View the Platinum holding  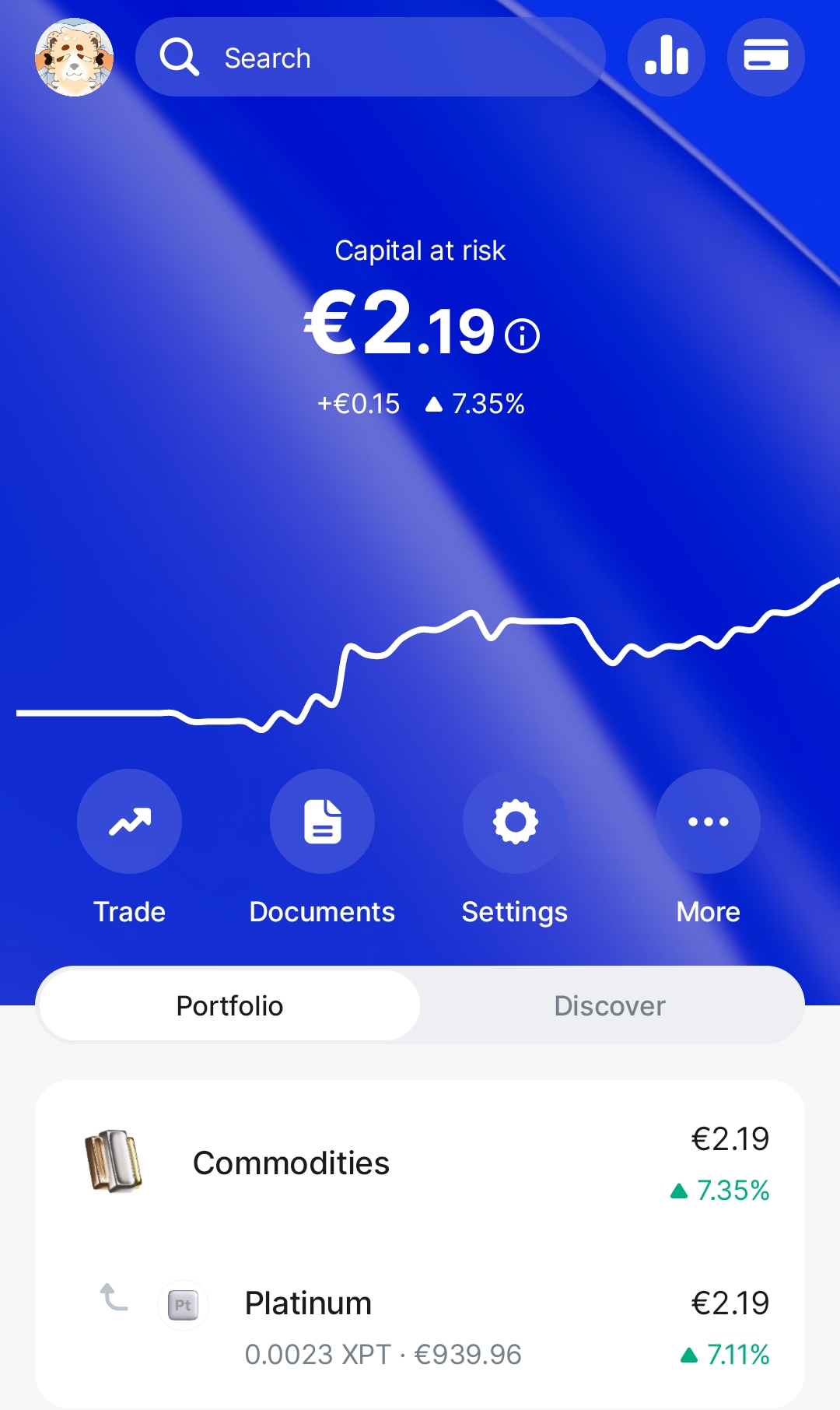click(x=420, y=1328)
